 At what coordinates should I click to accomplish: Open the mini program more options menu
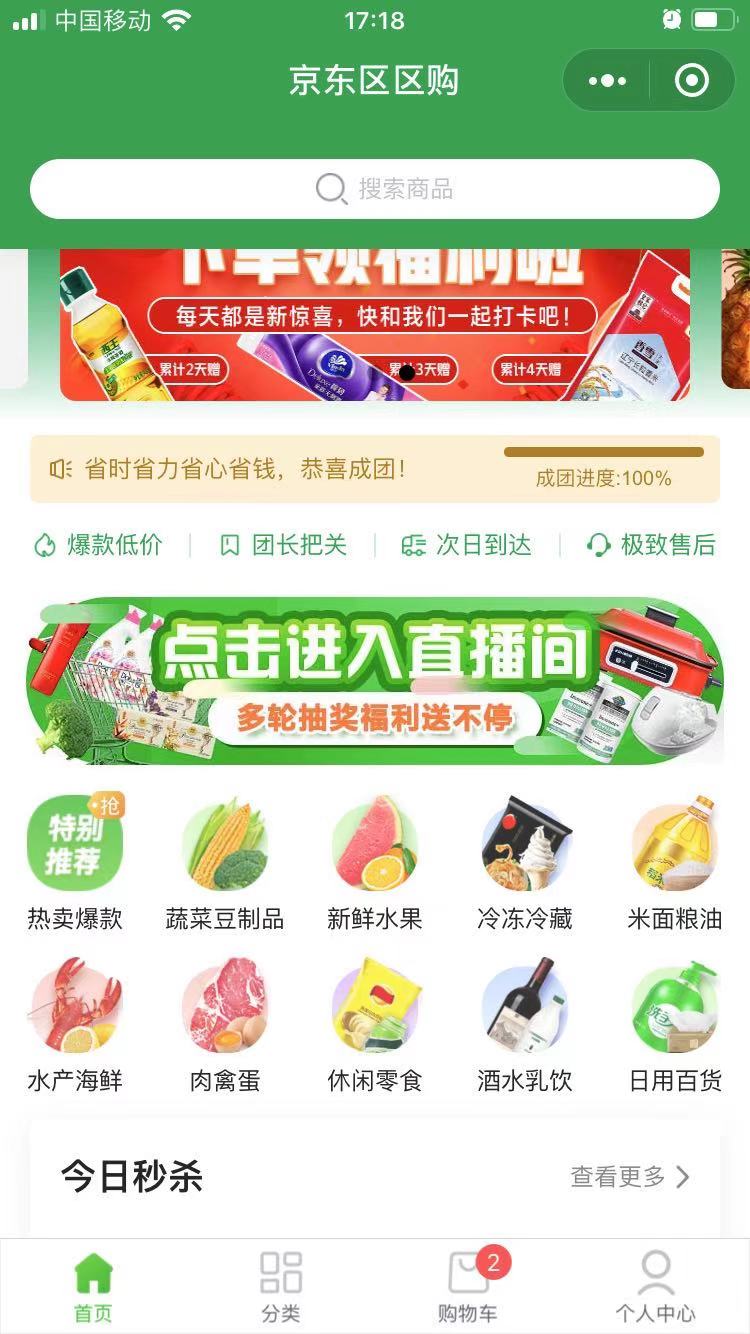(x=607, y=81)
